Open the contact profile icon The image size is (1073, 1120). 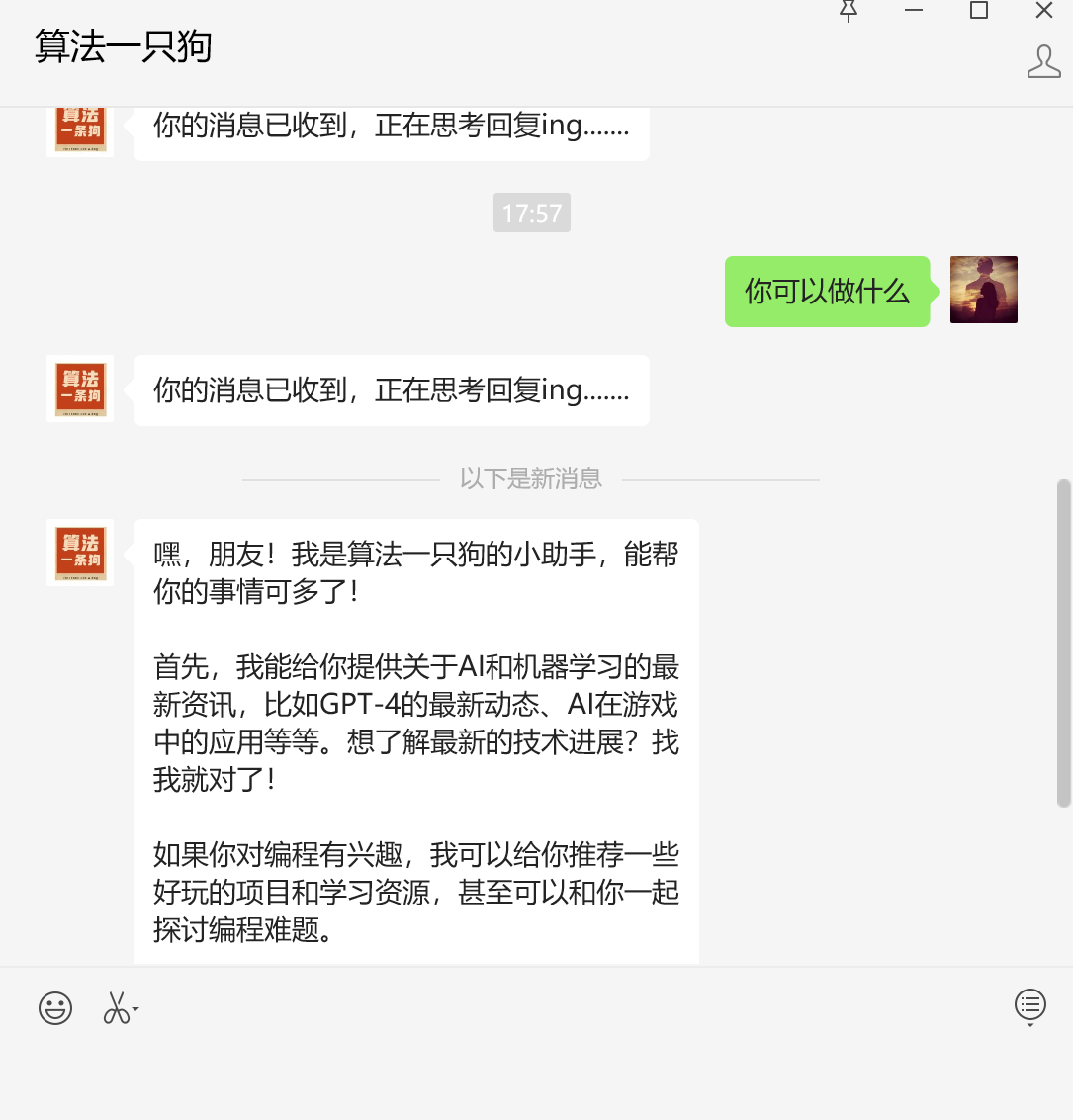1044,61
